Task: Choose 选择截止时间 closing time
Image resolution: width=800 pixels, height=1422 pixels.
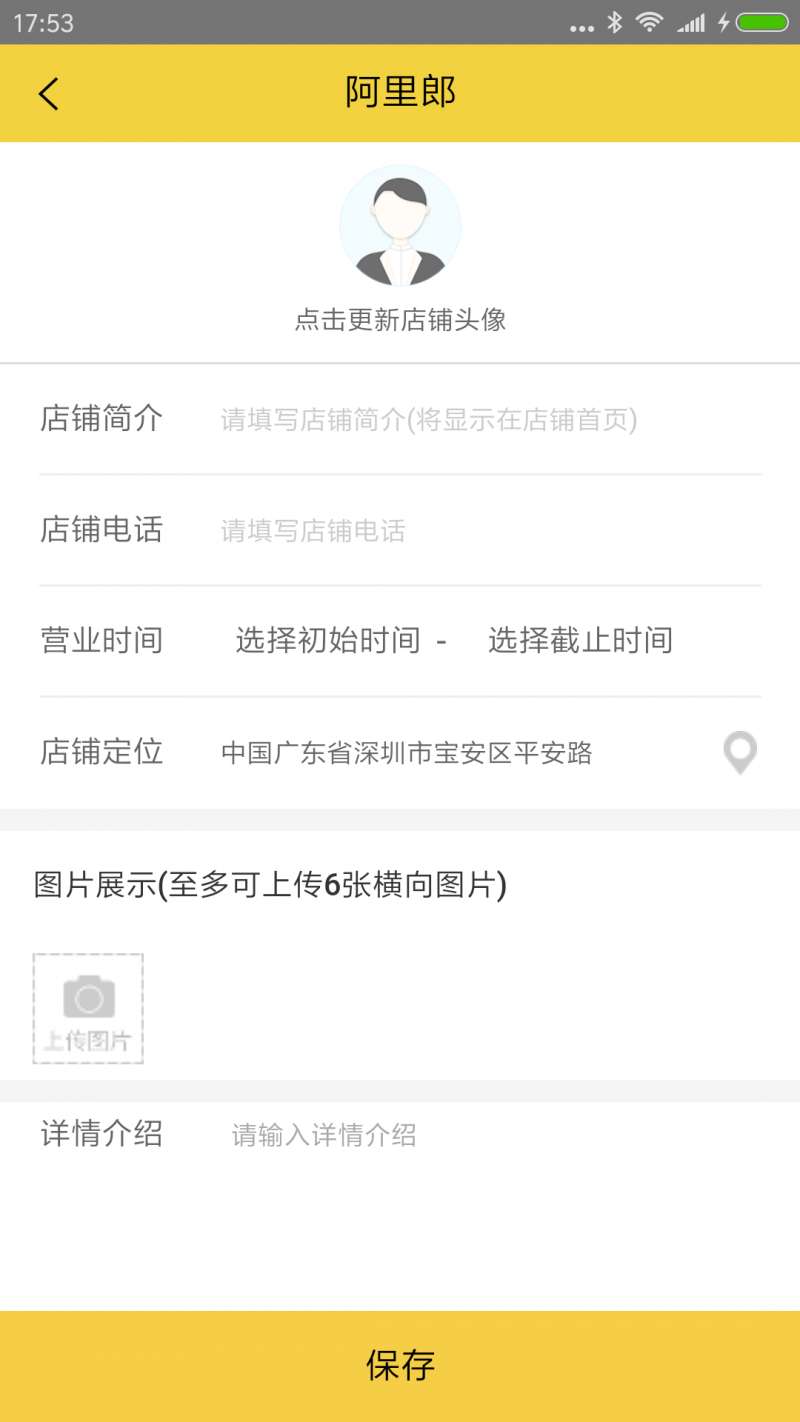Action: (x=580, y=640)
